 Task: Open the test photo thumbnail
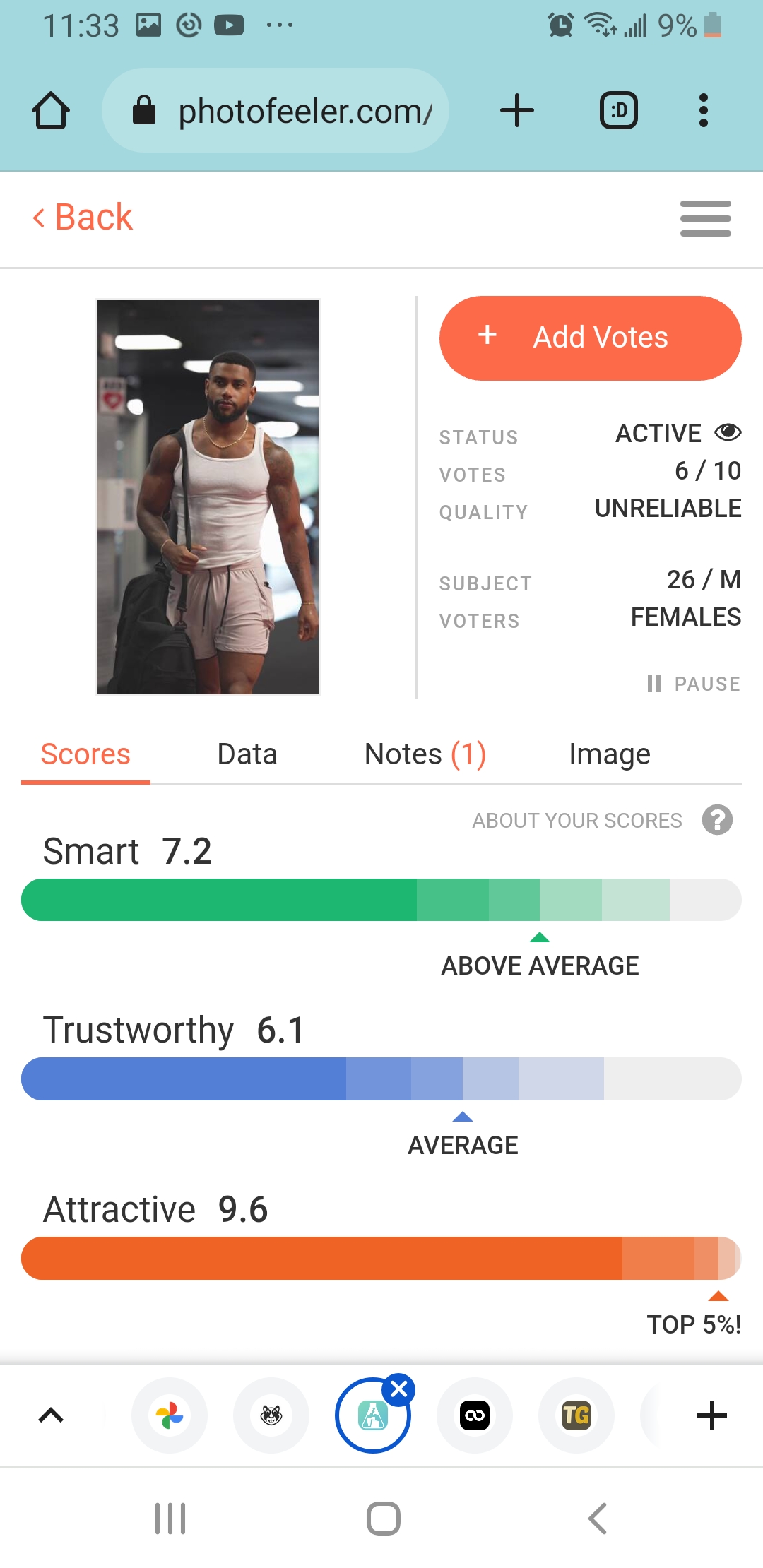coord(208,497)
